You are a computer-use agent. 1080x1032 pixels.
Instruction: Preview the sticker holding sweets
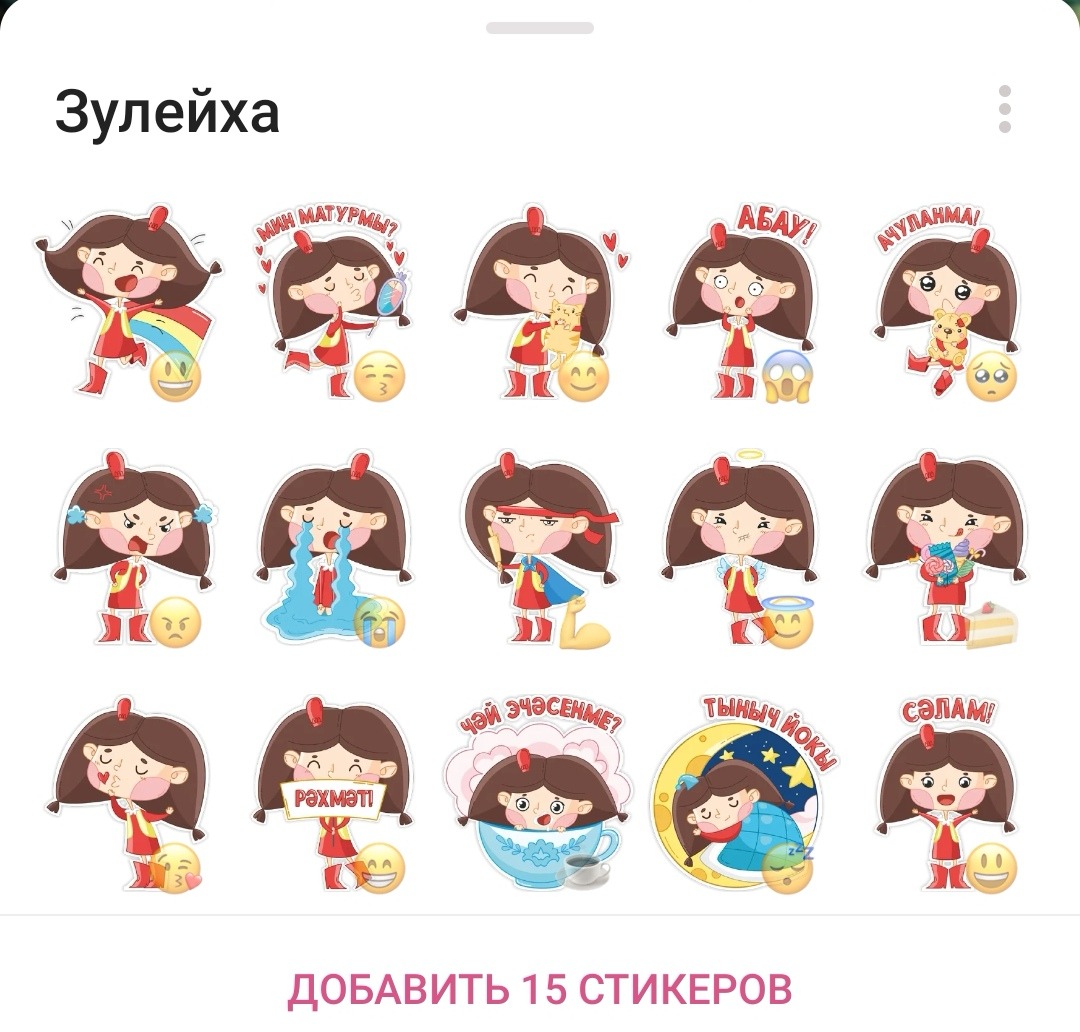point(950,548)
